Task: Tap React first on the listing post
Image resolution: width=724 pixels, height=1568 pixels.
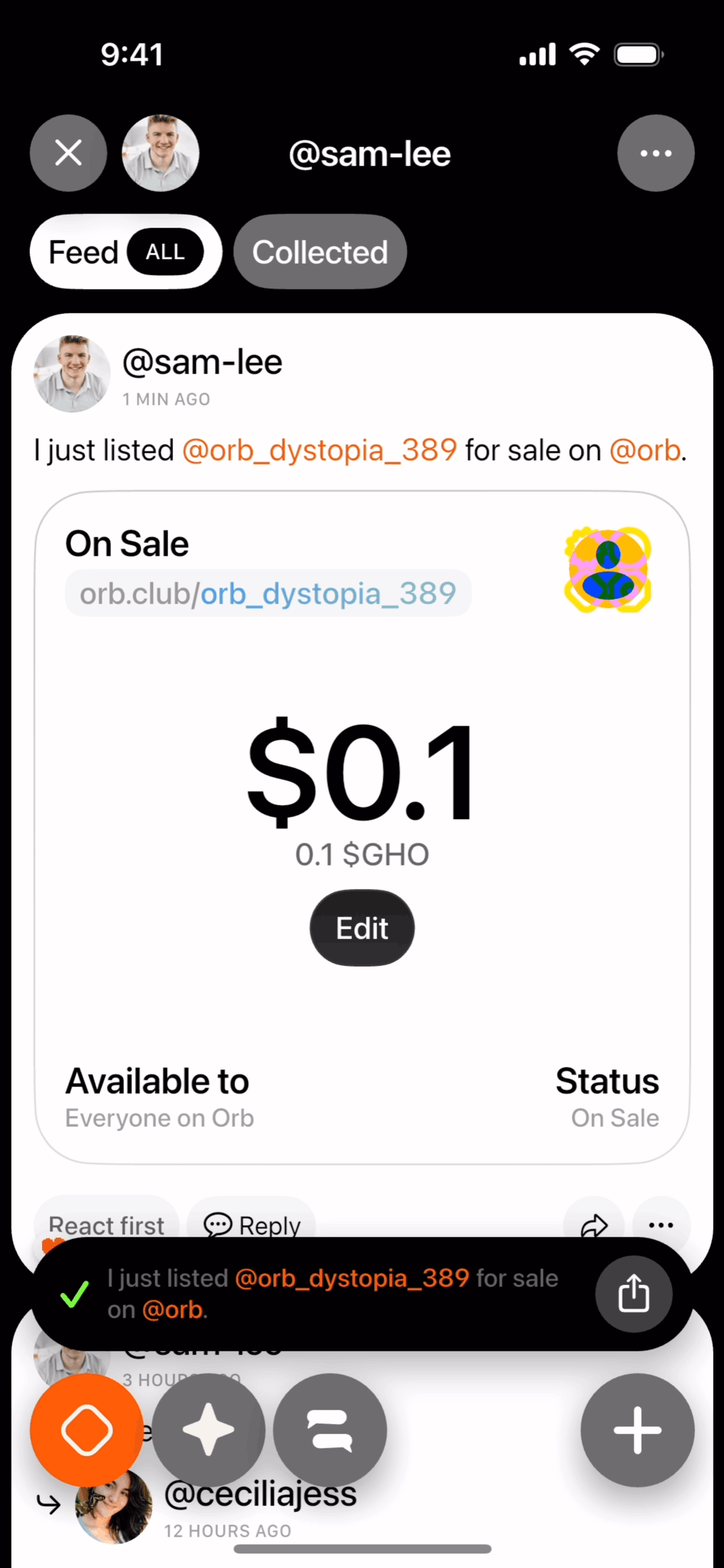Action: pyautogui.click(x=106, y=1224)
